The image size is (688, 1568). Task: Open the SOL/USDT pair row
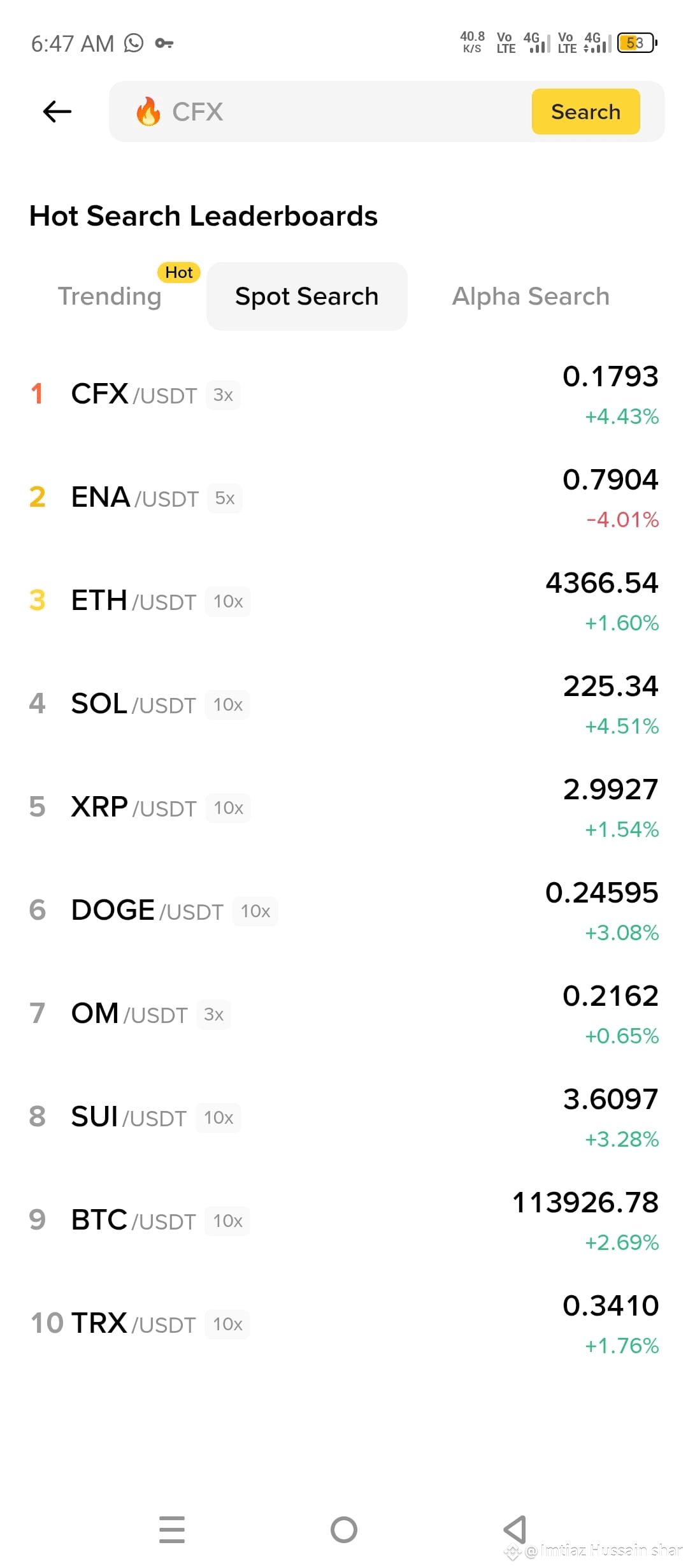click(x=344, y=705)
